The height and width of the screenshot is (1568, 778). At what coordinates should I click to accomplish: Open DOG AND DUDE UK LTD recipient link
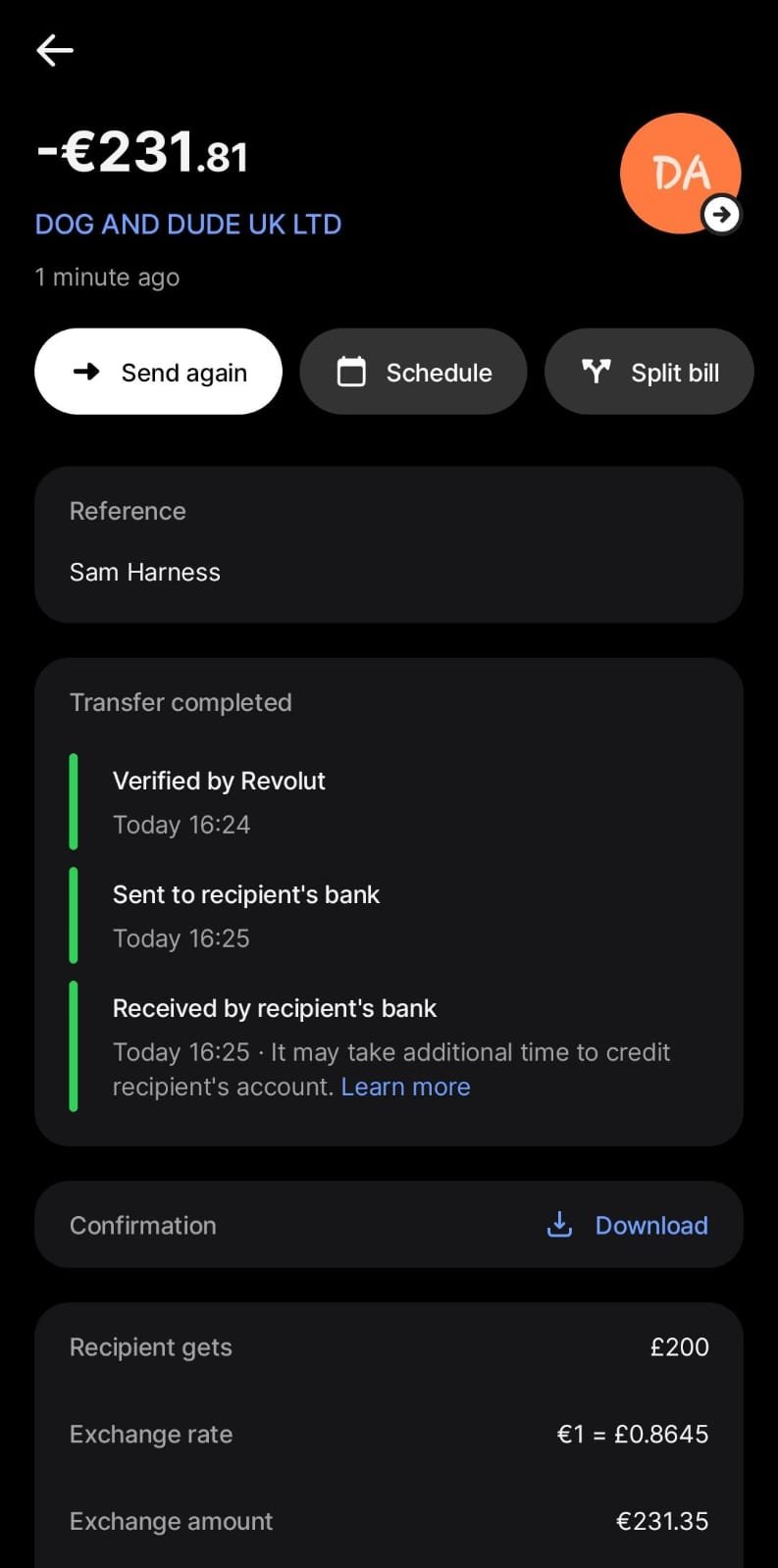coord(188,225)
